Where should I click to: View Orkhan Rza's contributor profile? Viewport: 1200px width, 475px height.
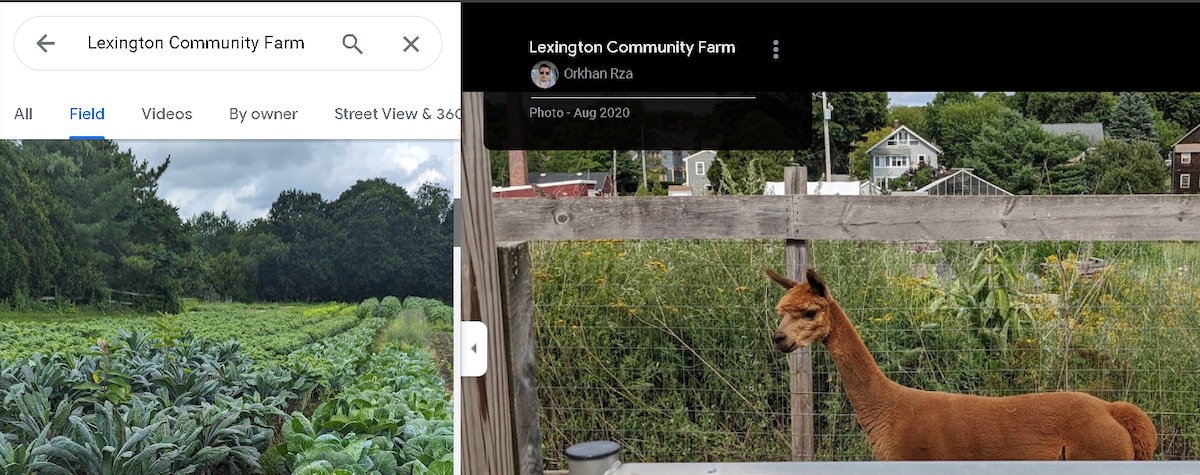click(x=598, y=74)
